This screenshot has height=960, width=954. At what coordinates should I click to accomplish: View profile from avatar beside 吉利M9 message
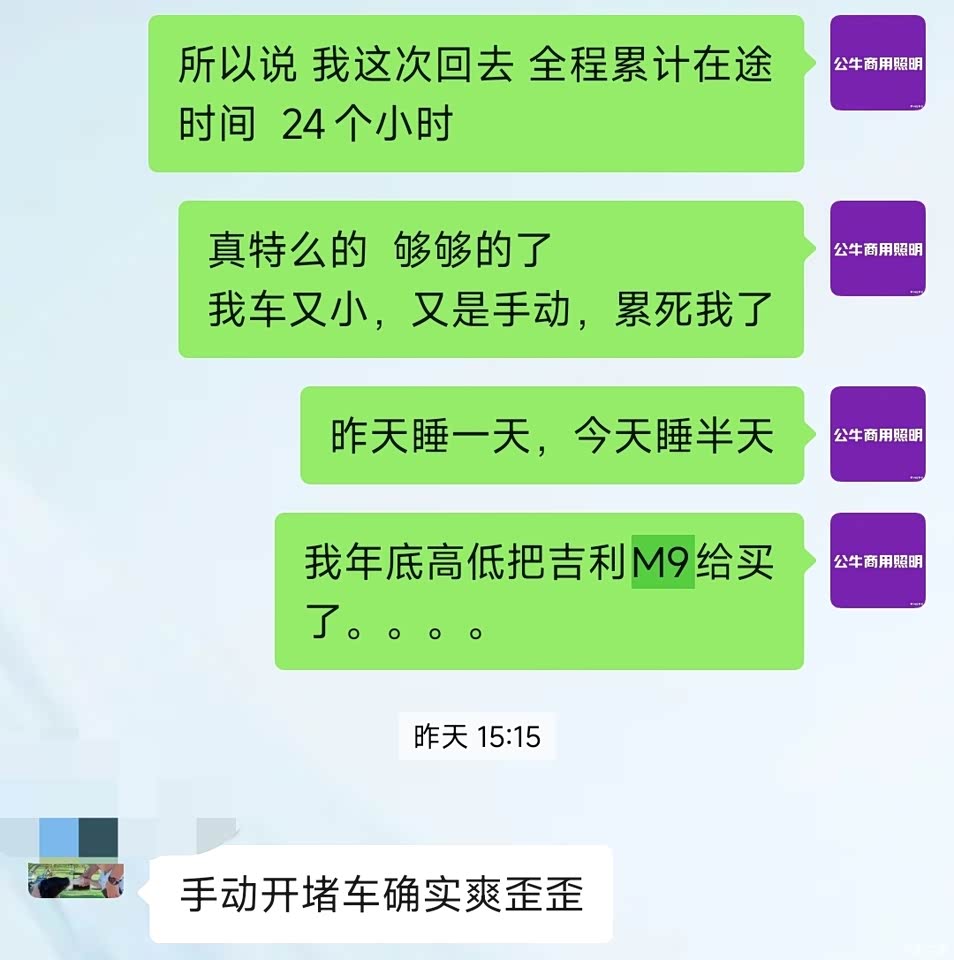pyautogui.click(x=877, y=560)
